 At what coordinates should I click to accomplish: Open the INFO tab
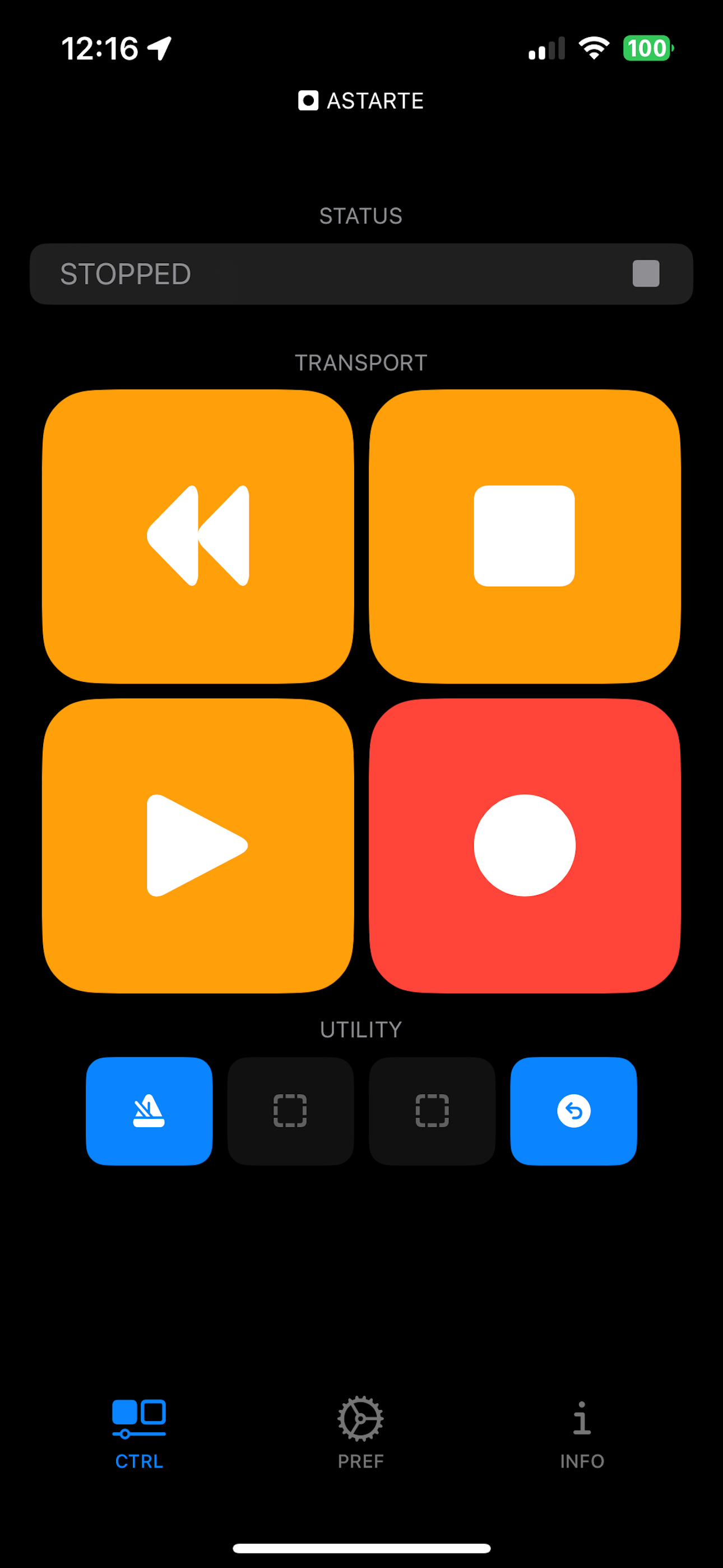(x=582, y=1432)
